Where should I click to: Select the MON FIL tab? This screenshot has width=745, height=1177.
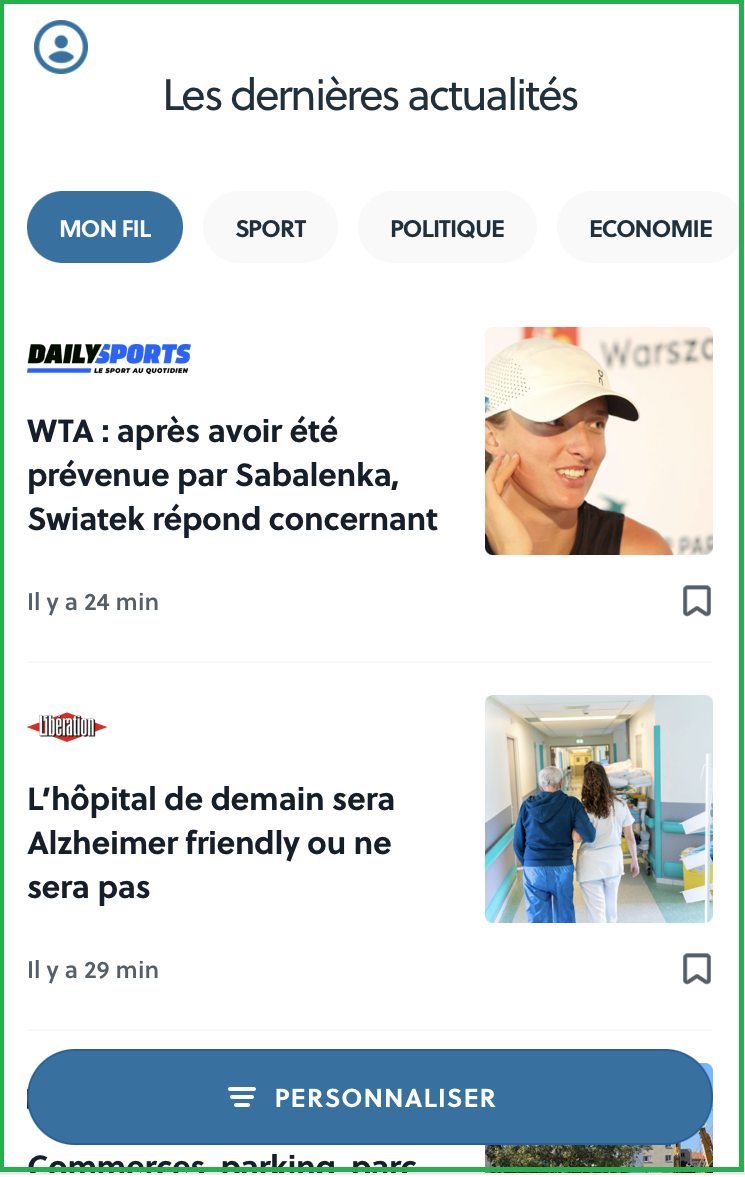pos(105,228)
